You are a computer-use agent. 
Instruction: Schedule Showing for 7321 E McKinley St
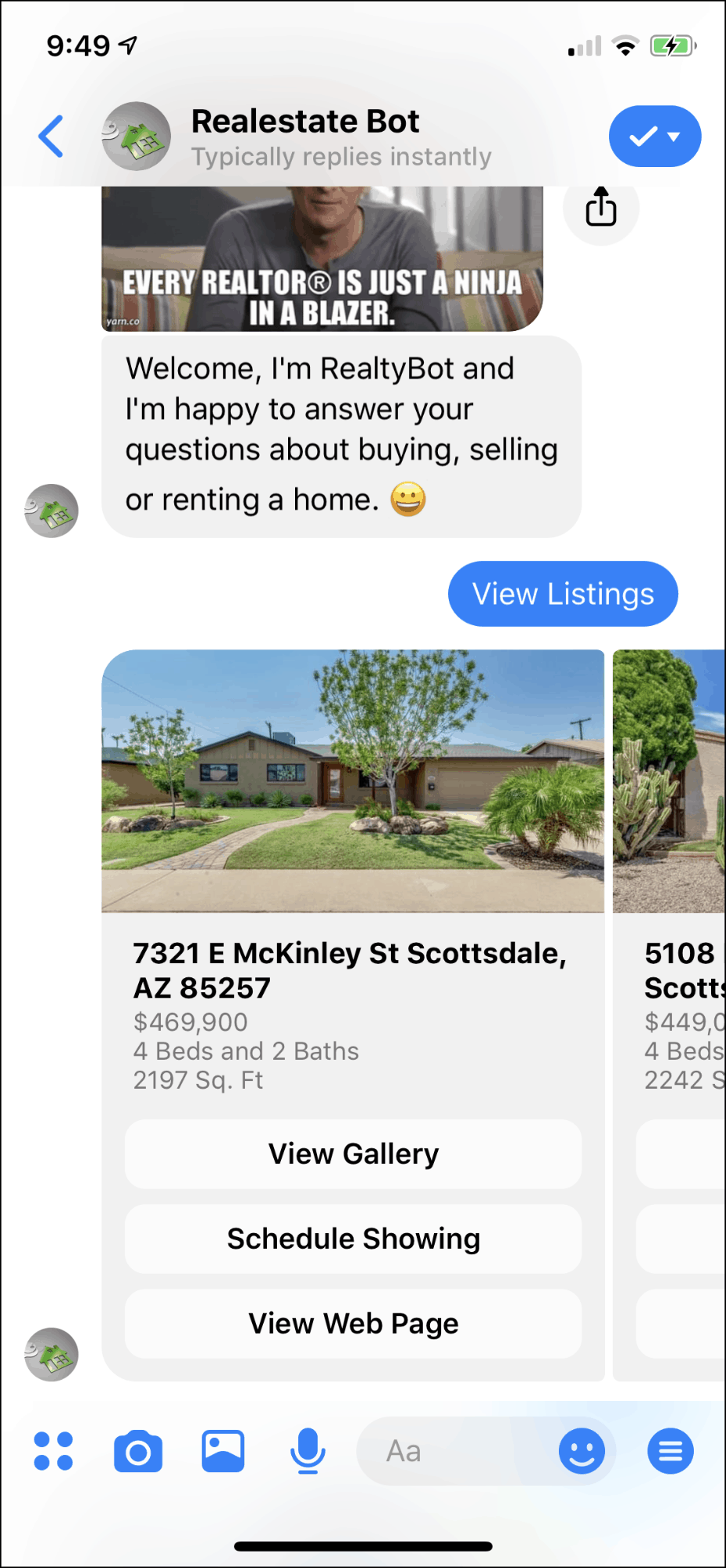[352, 1239]
